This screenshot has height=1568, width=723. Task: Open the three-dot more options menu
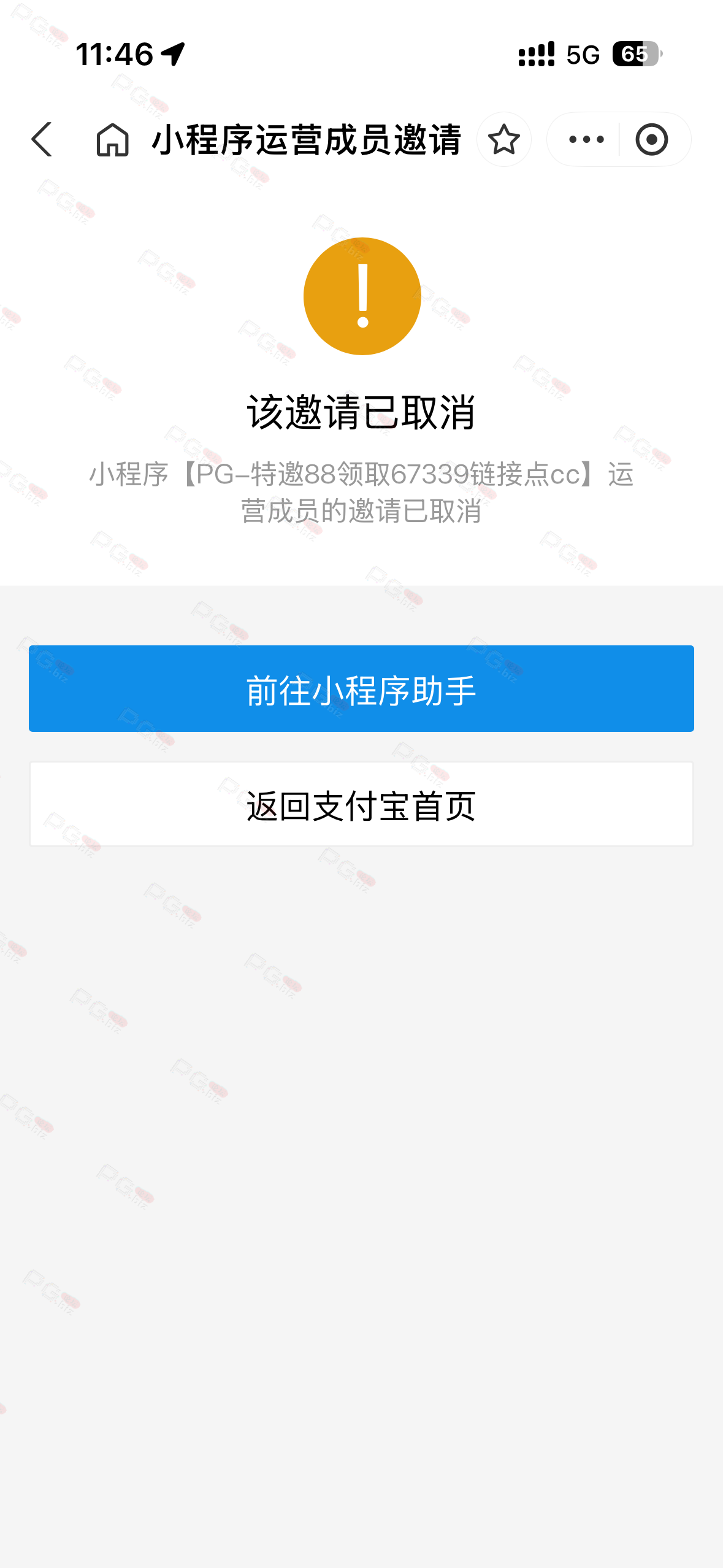(586, 139)
